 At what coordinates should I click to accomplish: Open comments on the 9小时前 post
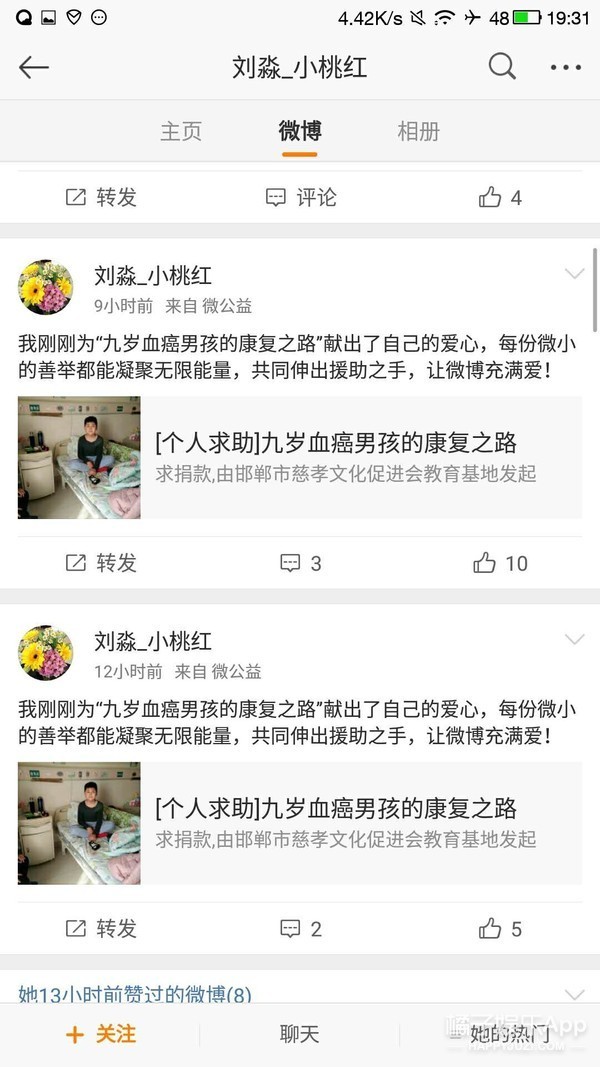(301, 563)
